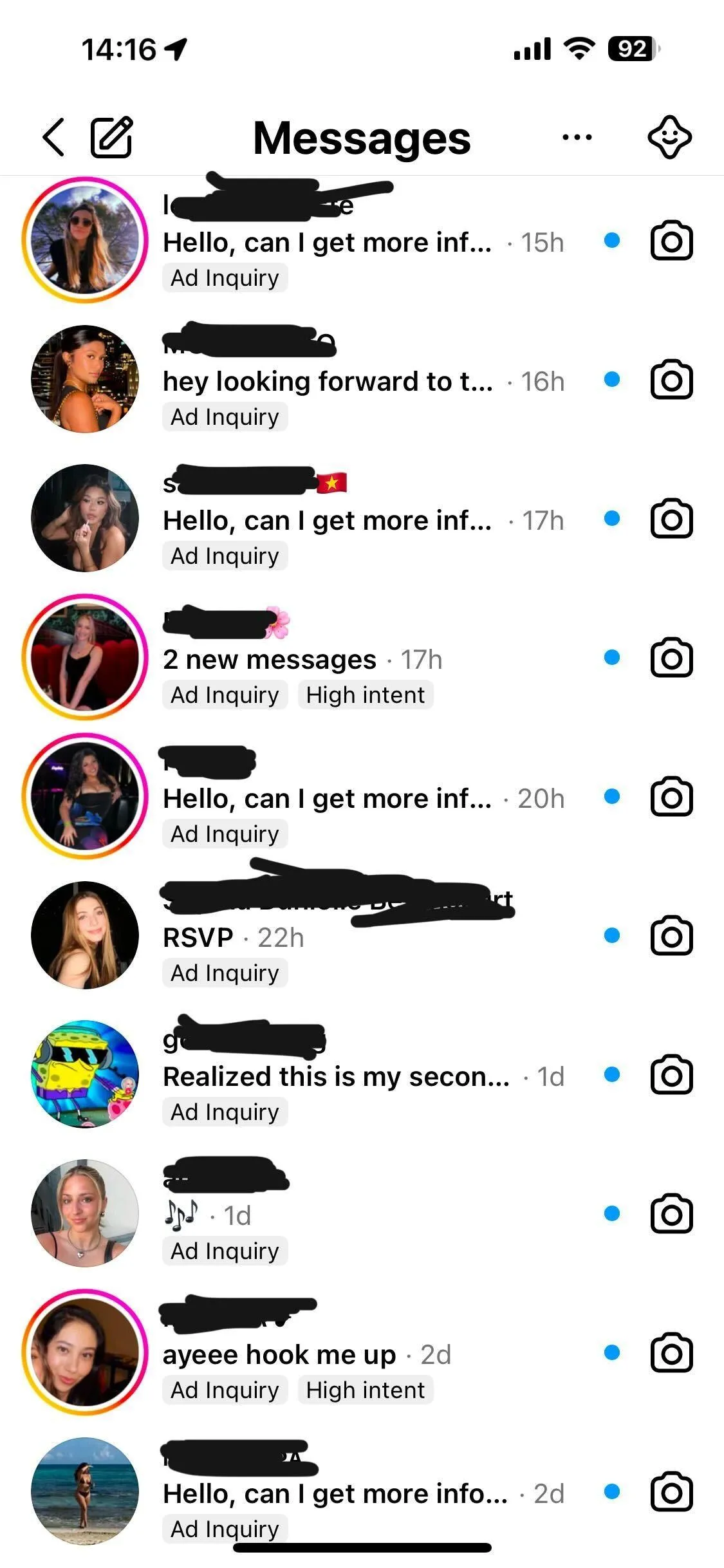Tap camera icon on the RSVP thread
Image resolution: width=724 pixels, height=1568 pixels.
[x=671, y=936]
